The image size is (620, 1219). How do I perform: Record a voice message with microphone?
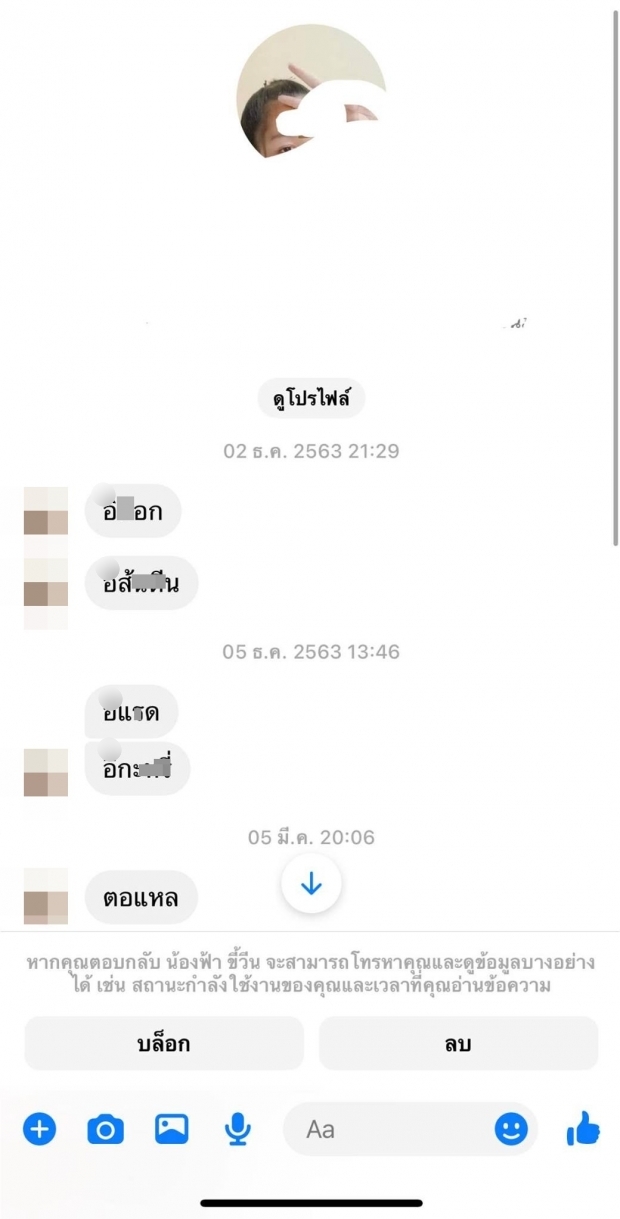coord(237,1130)
